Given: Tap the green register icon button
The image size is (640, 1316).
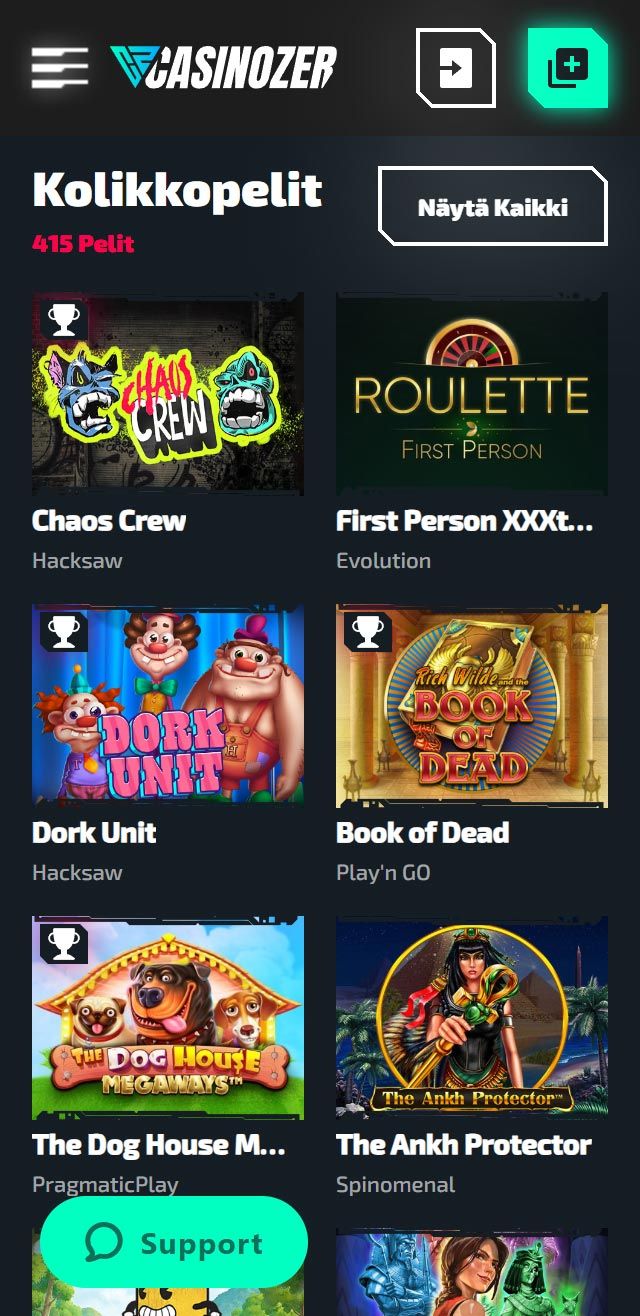Looking at the screenshot, I should 567,68.
